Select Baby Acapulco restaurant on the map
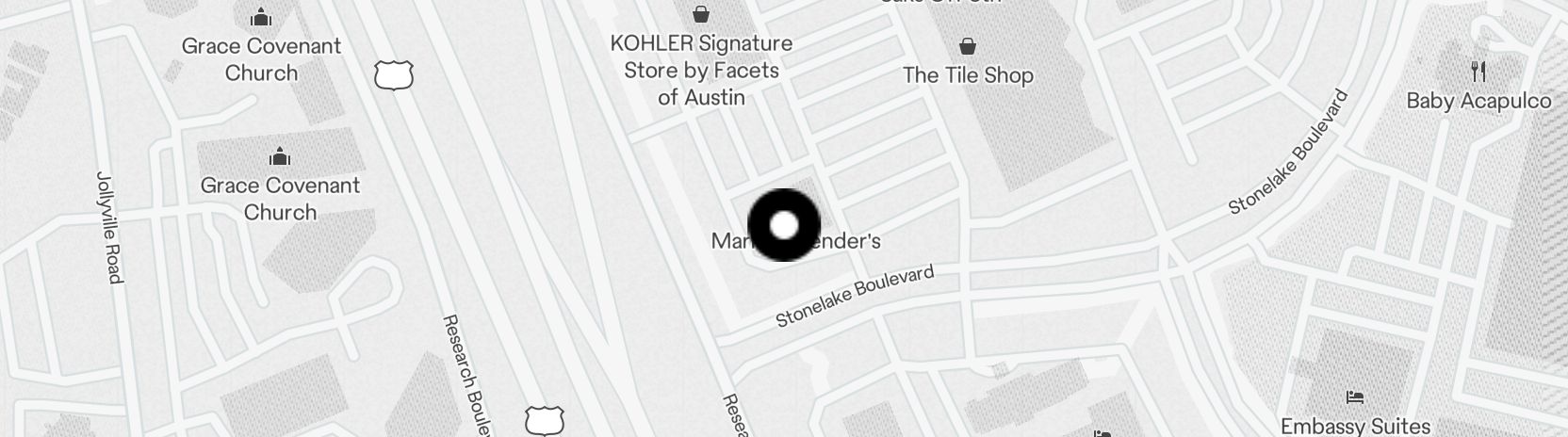The image size is (1568, 437). coord(1478,100)
